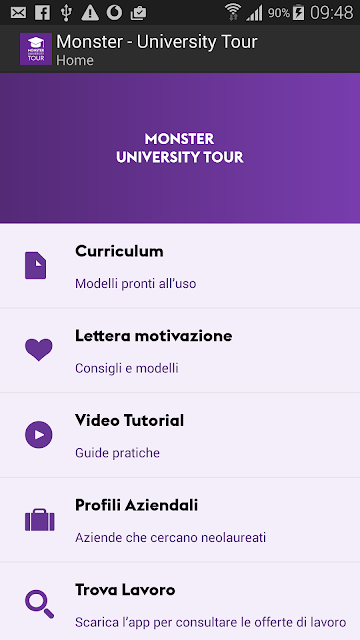Open Profili Aziendali company profiles
360x640 pixels.
click(x=180, y=520)
